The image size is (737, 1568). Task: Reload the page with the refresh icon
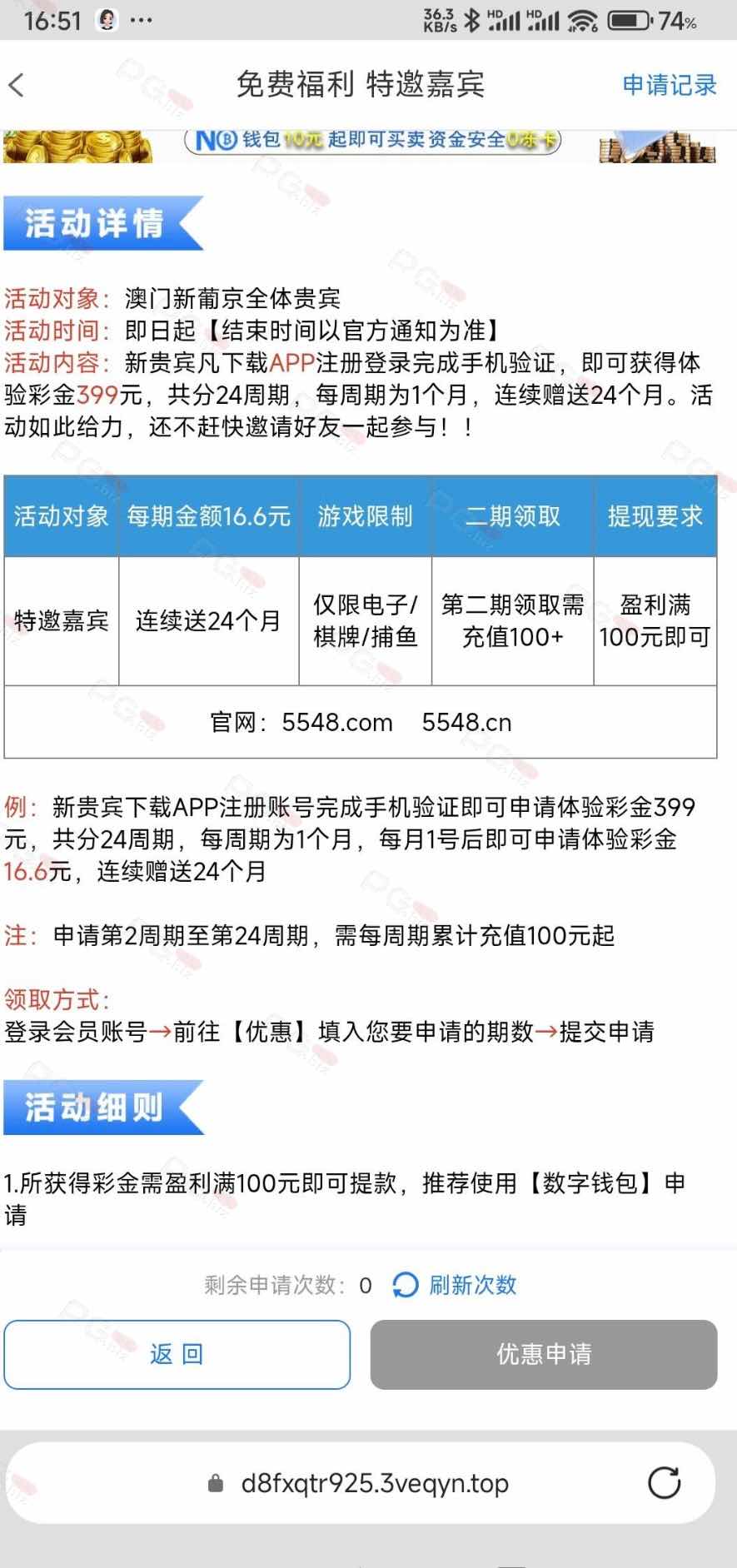tap(664, 1483)
